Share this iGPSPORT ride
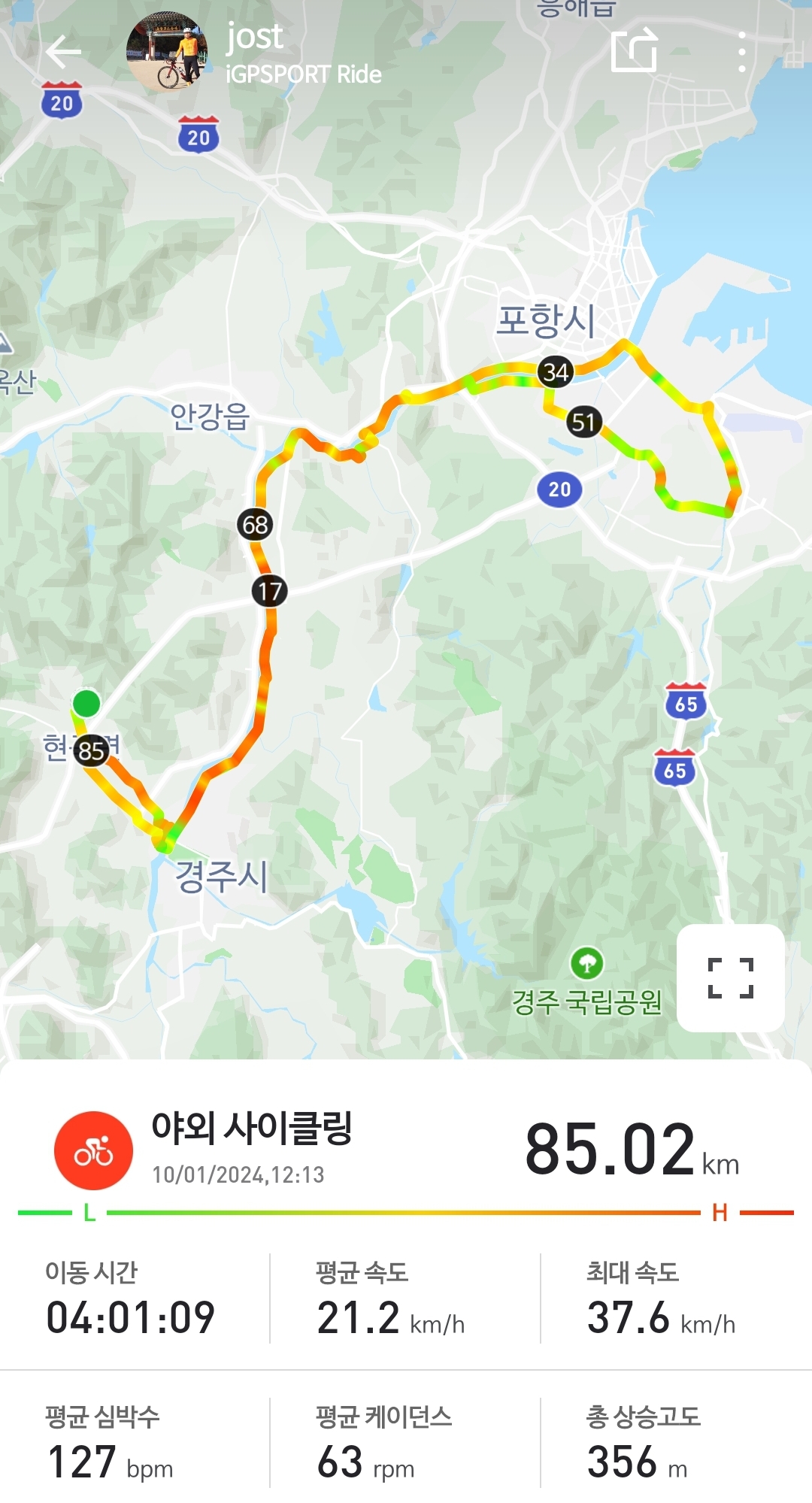812x1503 pixels. click(635, 51)
